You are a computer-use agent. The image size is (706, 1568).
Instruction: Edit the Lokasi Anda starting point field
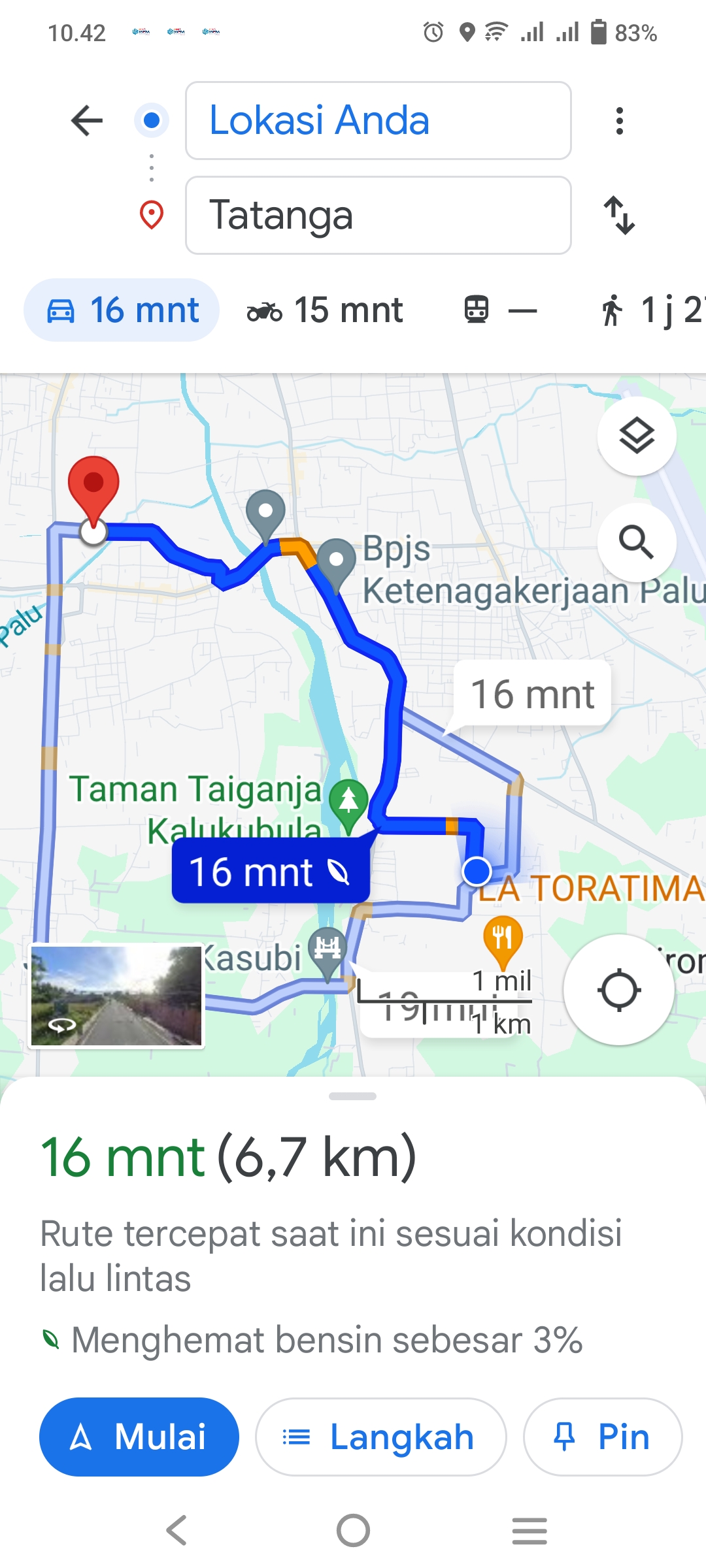[x=378, y=121]
